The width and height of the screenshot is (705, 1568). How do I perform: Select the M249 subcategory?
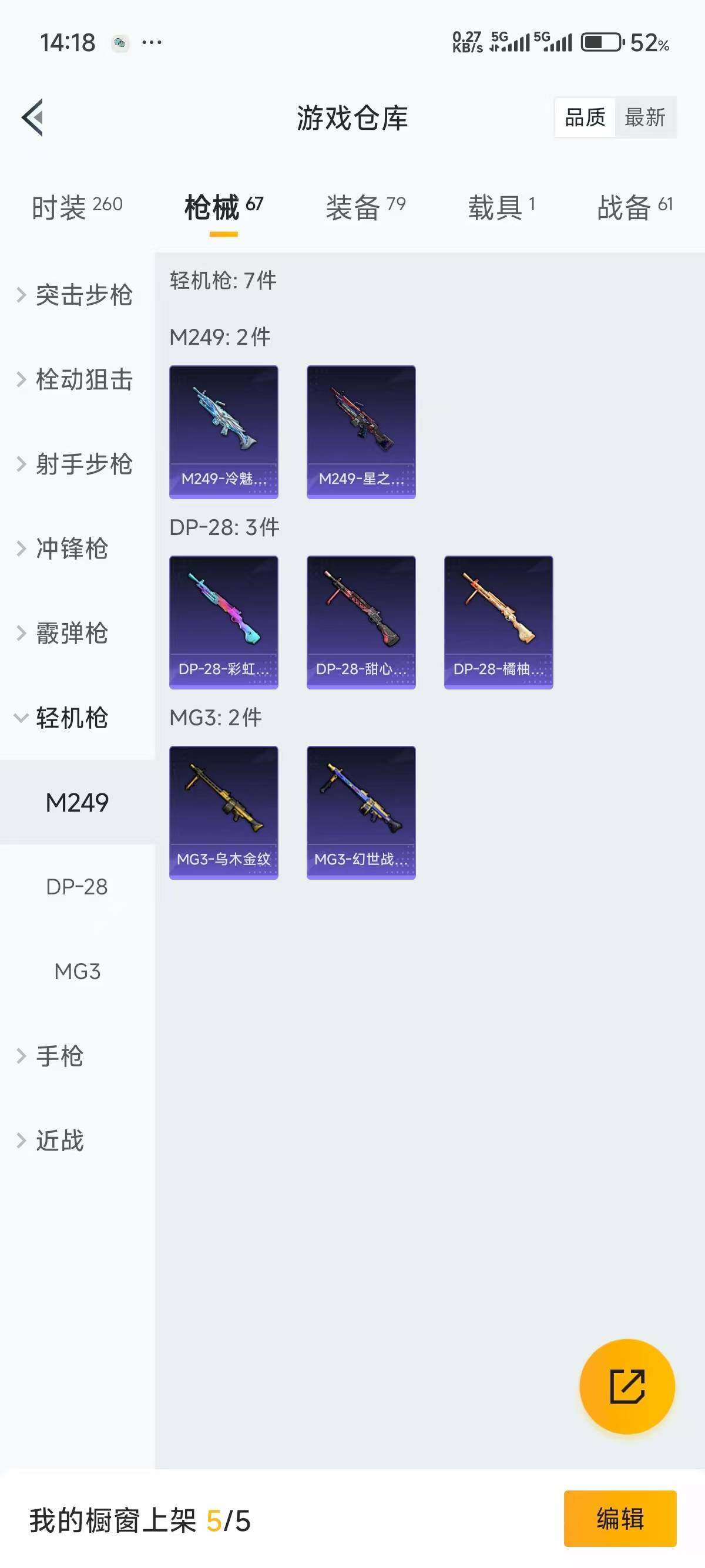(78, 802)
